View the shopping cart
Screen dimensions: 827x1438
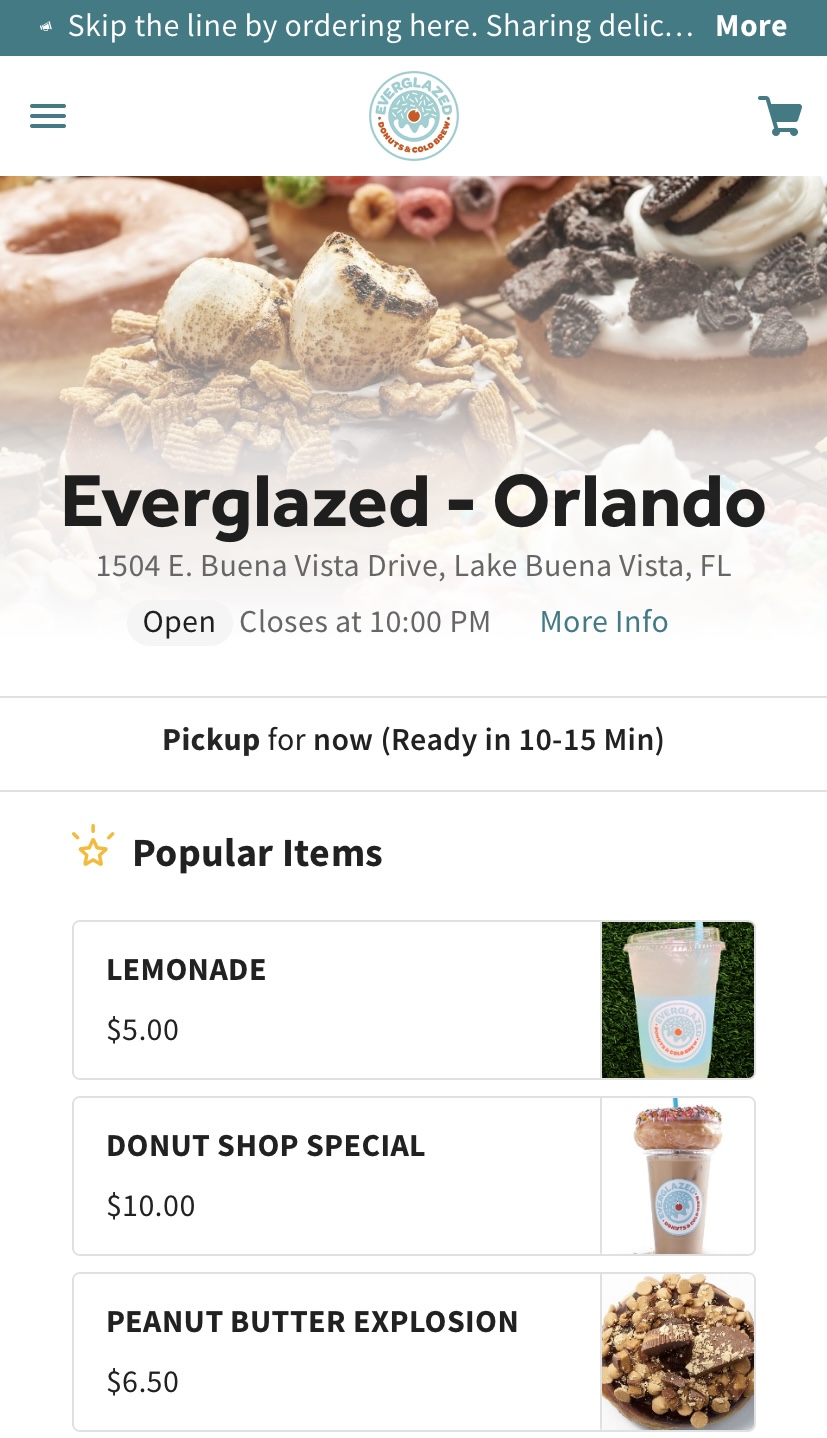(x=780, y=116)
